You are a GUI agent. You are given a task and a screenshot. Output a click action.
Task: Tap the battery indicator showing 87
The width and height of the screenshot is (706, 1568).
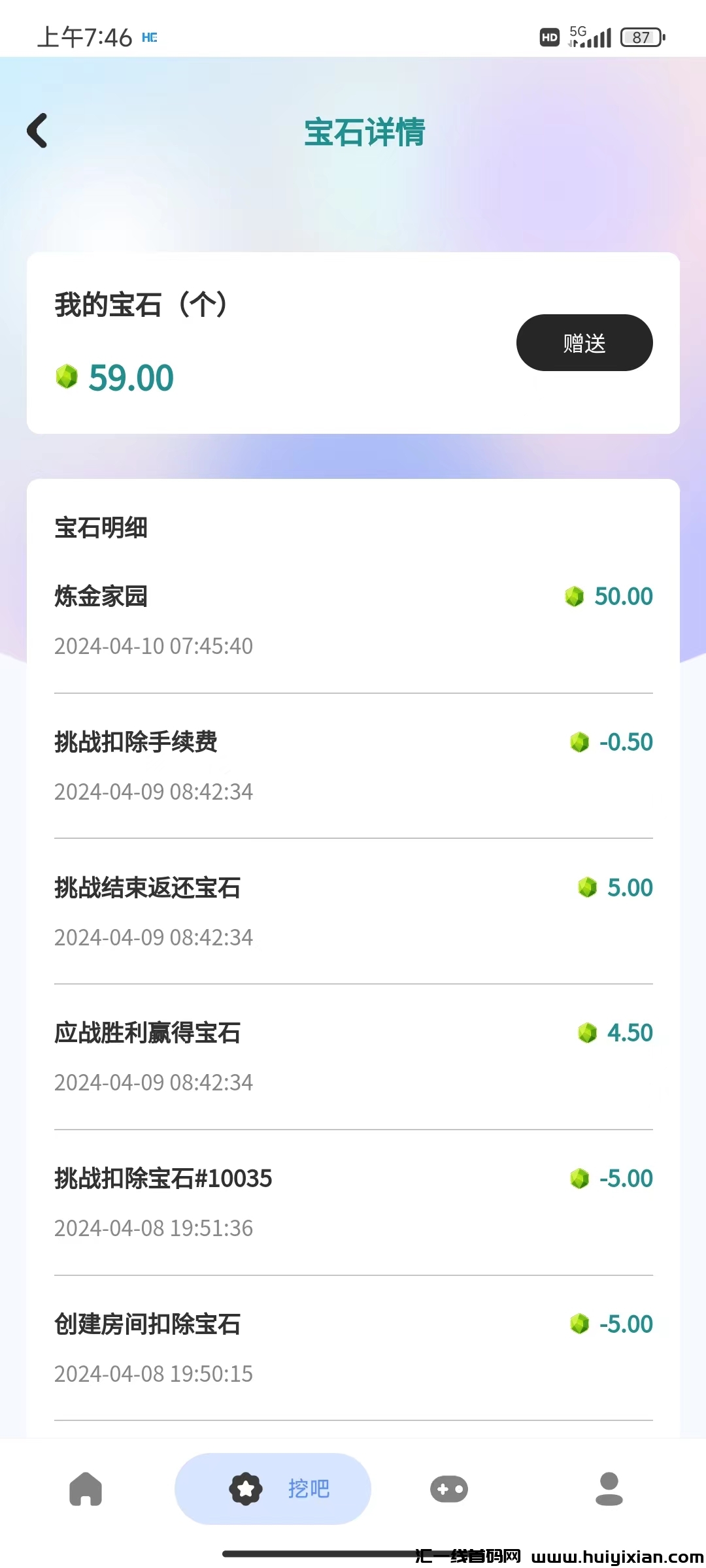point(641,37)
